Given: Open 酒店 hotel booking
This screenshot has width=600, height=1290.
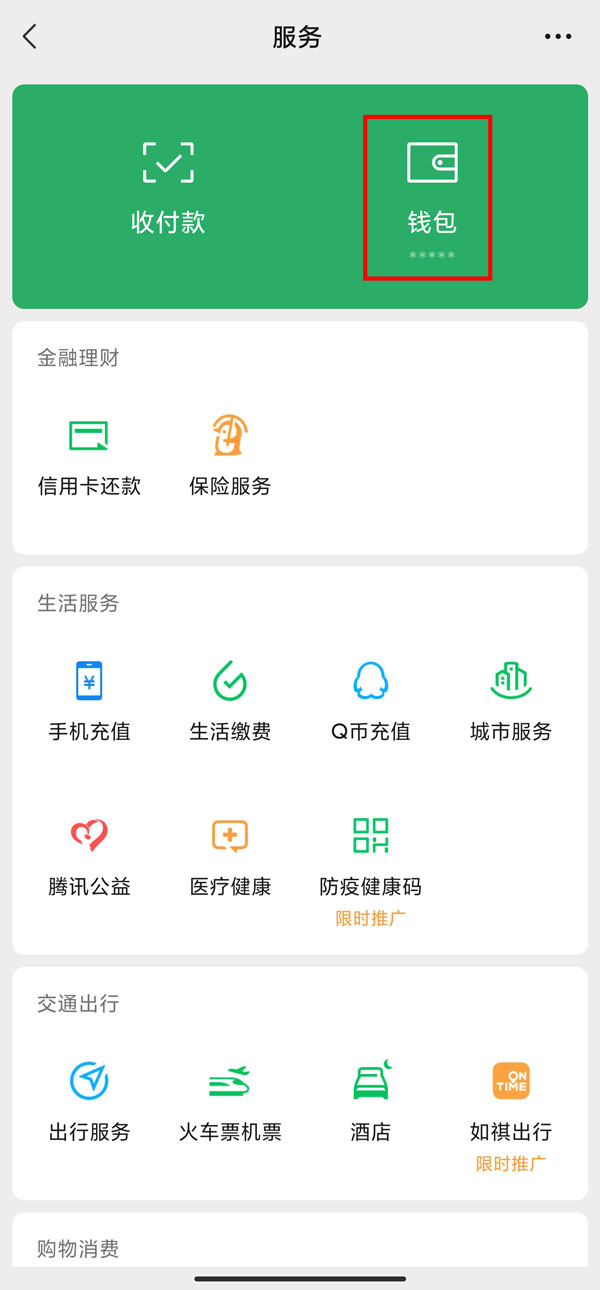Looking at the screenshot, I should coord(371,1100).
